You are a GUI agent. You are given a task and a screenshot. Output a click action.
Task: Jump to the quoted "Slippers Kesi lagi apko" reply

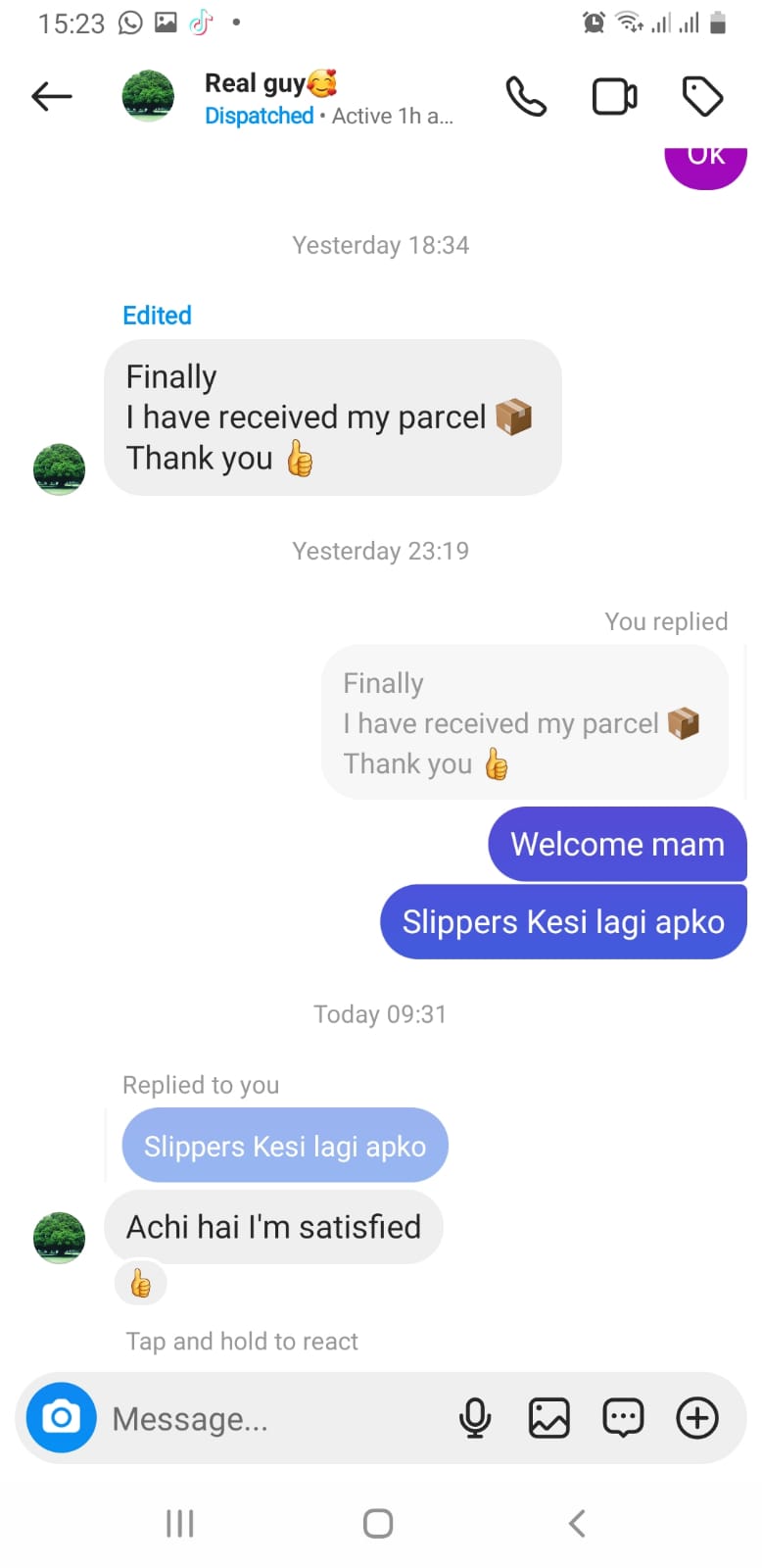point(285,1146)
